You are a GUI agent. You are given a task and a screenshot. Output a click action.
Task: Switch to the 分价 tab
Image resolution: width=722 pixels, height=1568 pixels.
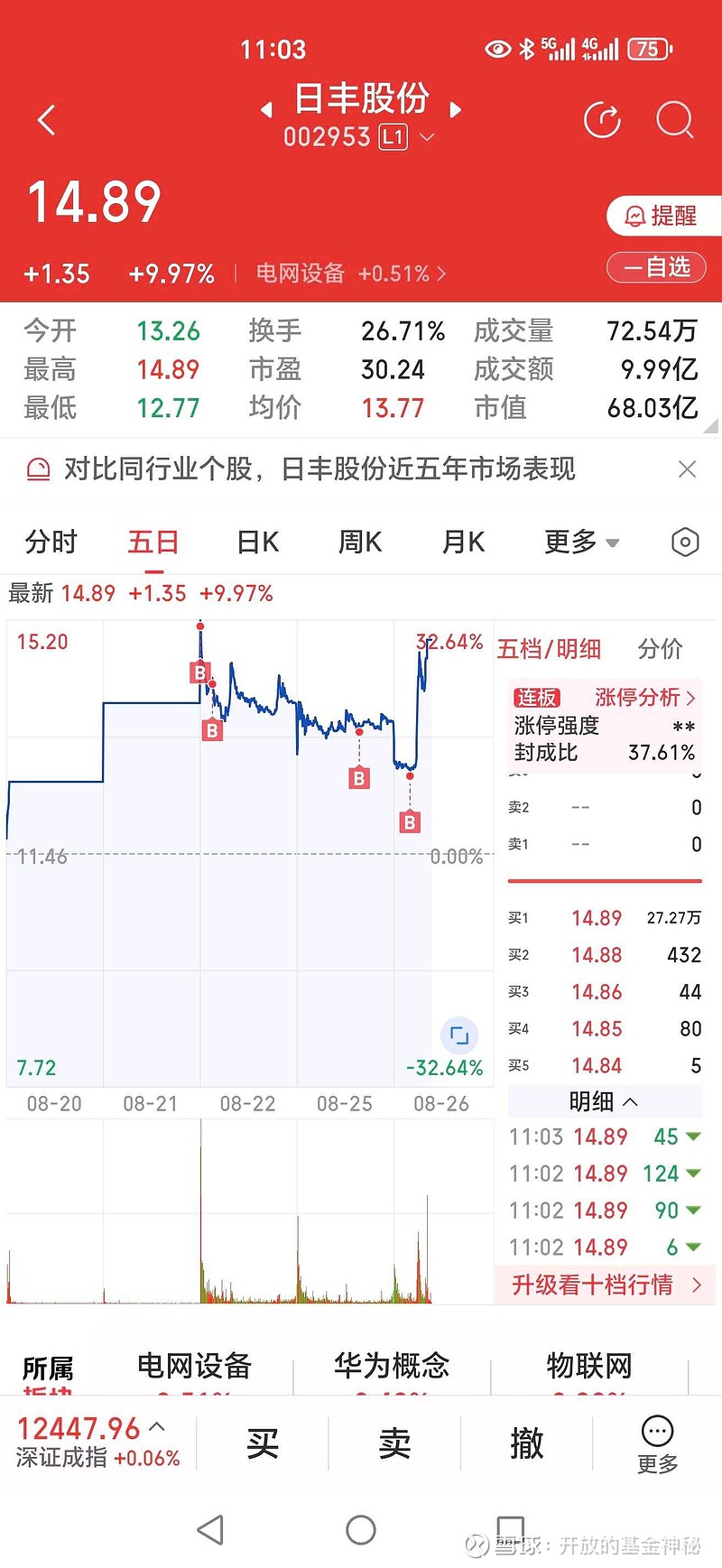pyautogui.click(x=660, y=648)
